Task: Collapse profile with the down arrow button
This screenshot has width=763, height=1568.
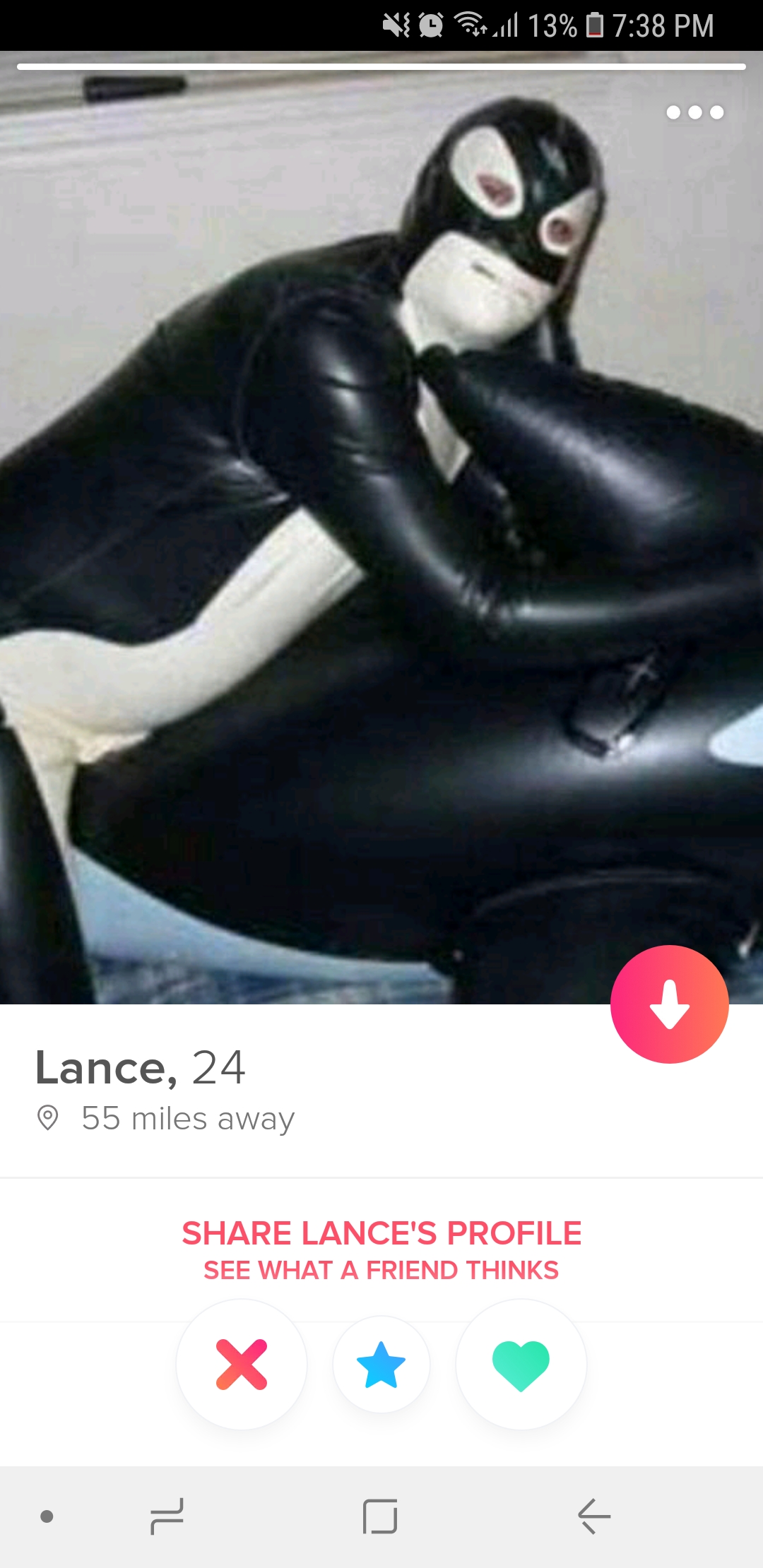Action: pos(669,1004)
